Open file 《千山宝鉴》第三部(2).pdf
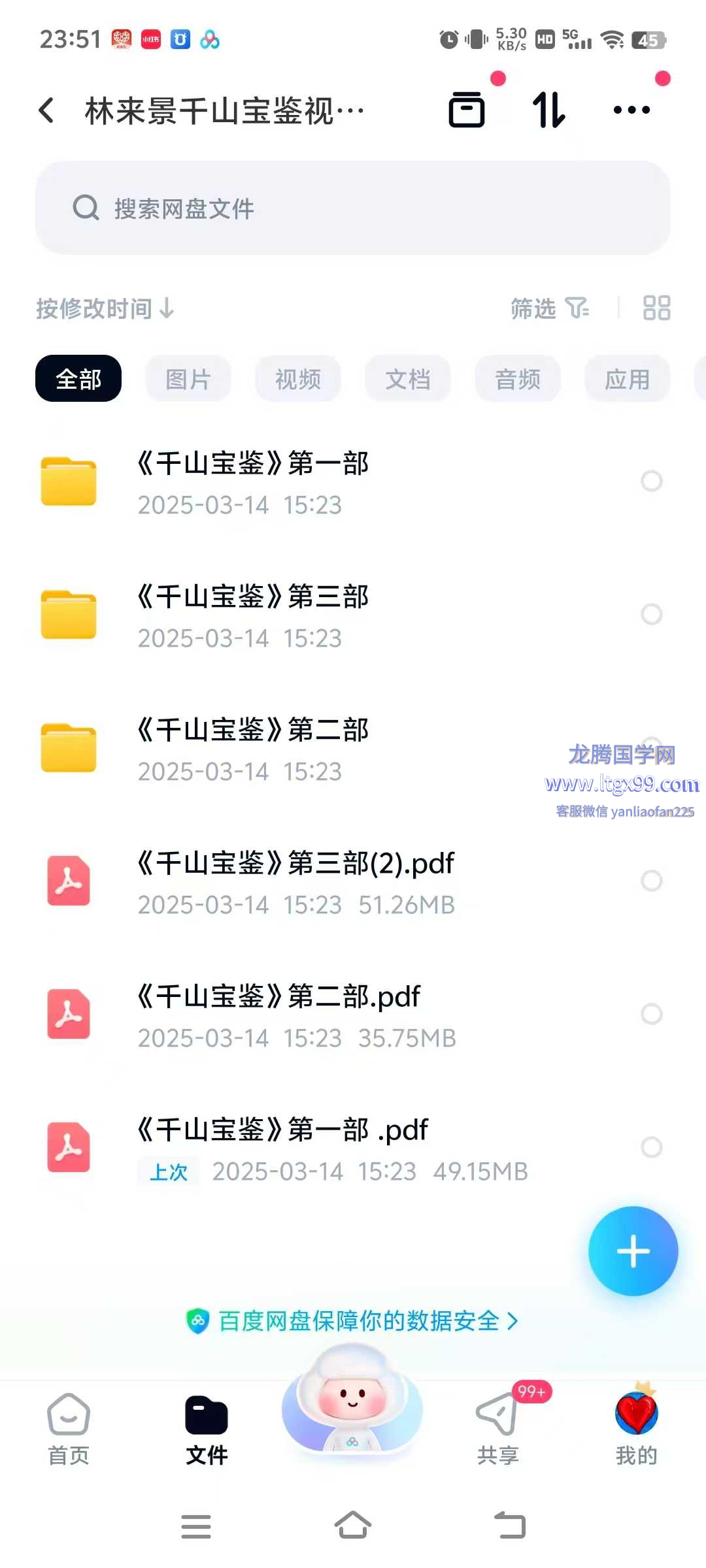Screen dimensions: 706x1568 pyautogui.click(x=294, y=882)
